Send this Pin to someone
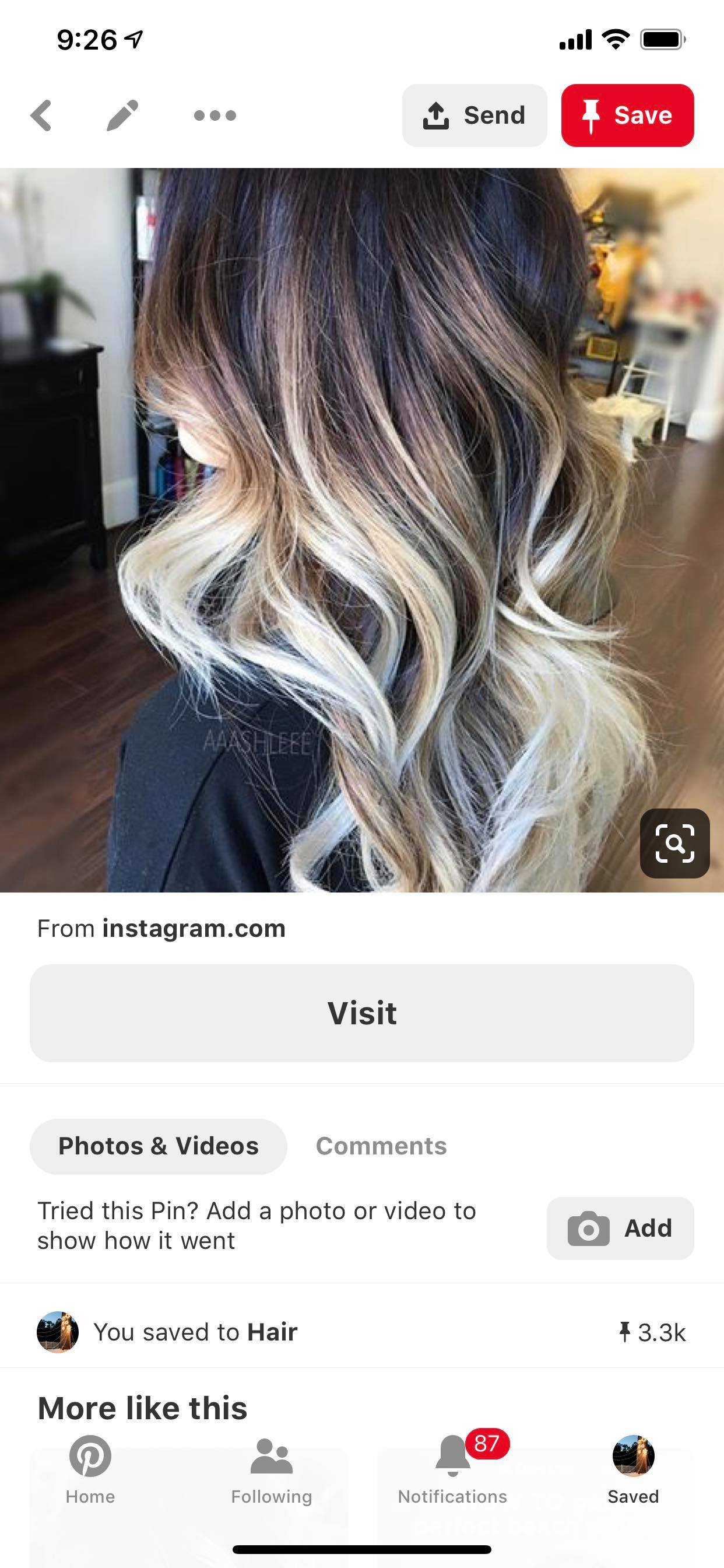724x1568 pixels. (474, 115)
